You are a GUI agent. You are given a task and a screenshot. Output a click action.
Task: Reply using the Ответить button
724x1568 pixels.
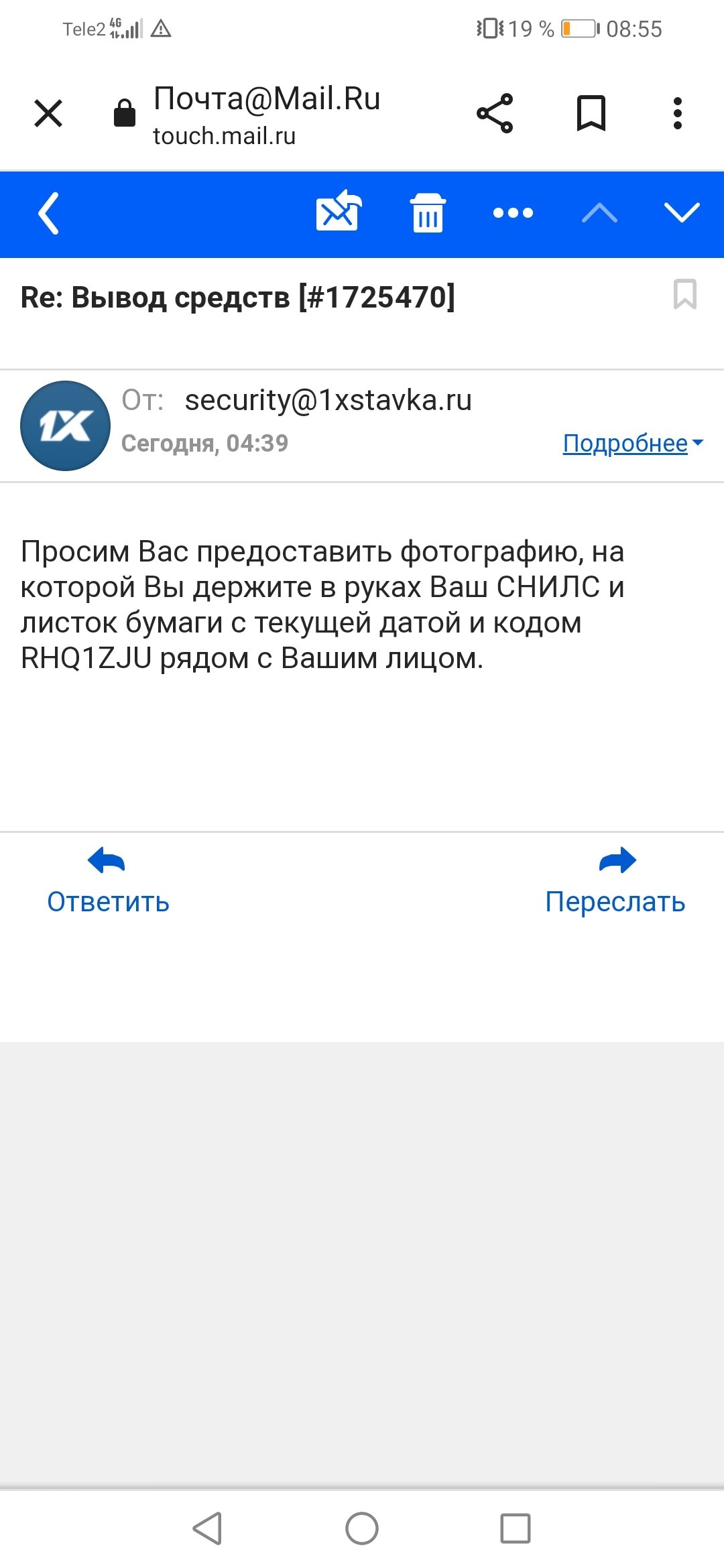[x=108, y=880]
